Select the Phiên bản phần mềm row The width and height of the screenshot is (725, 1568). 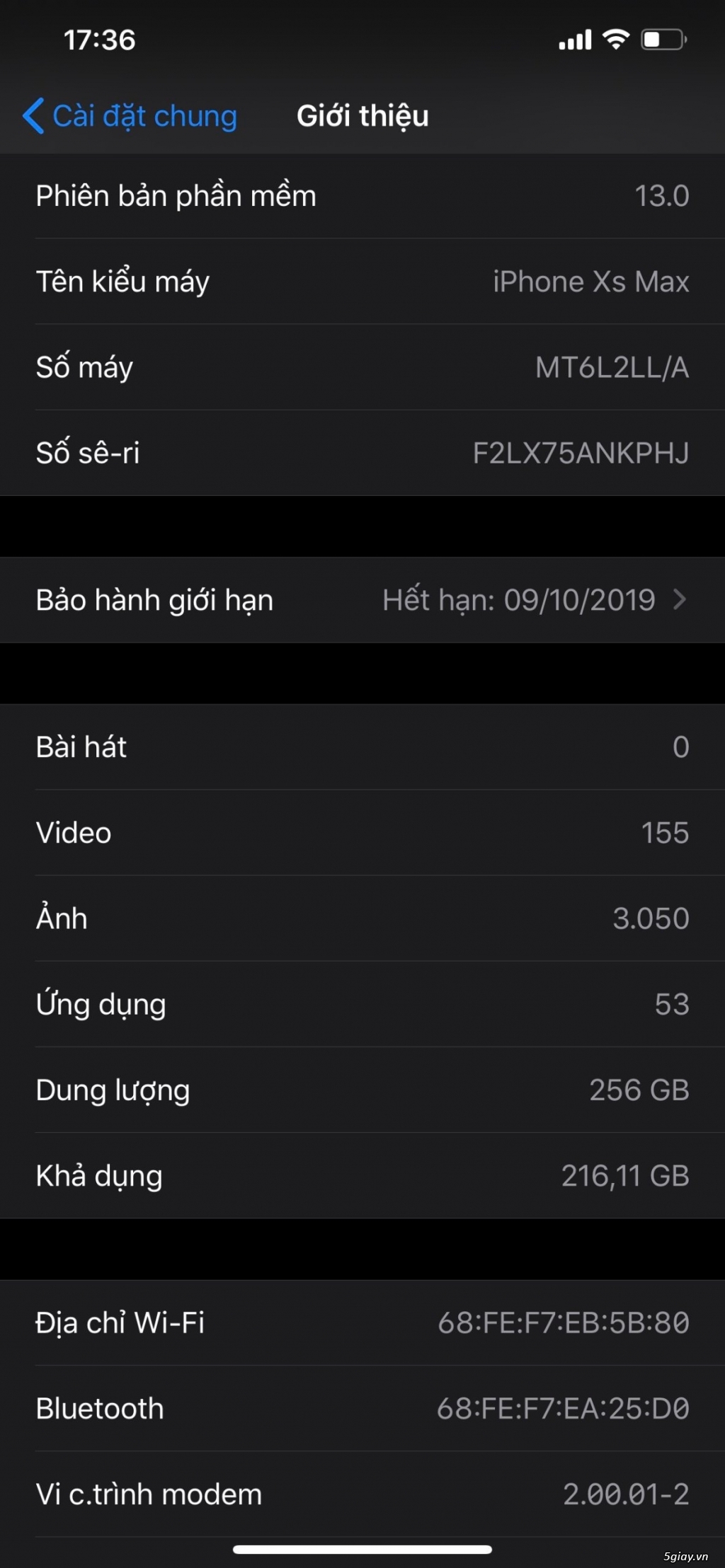tap(362, 195)
